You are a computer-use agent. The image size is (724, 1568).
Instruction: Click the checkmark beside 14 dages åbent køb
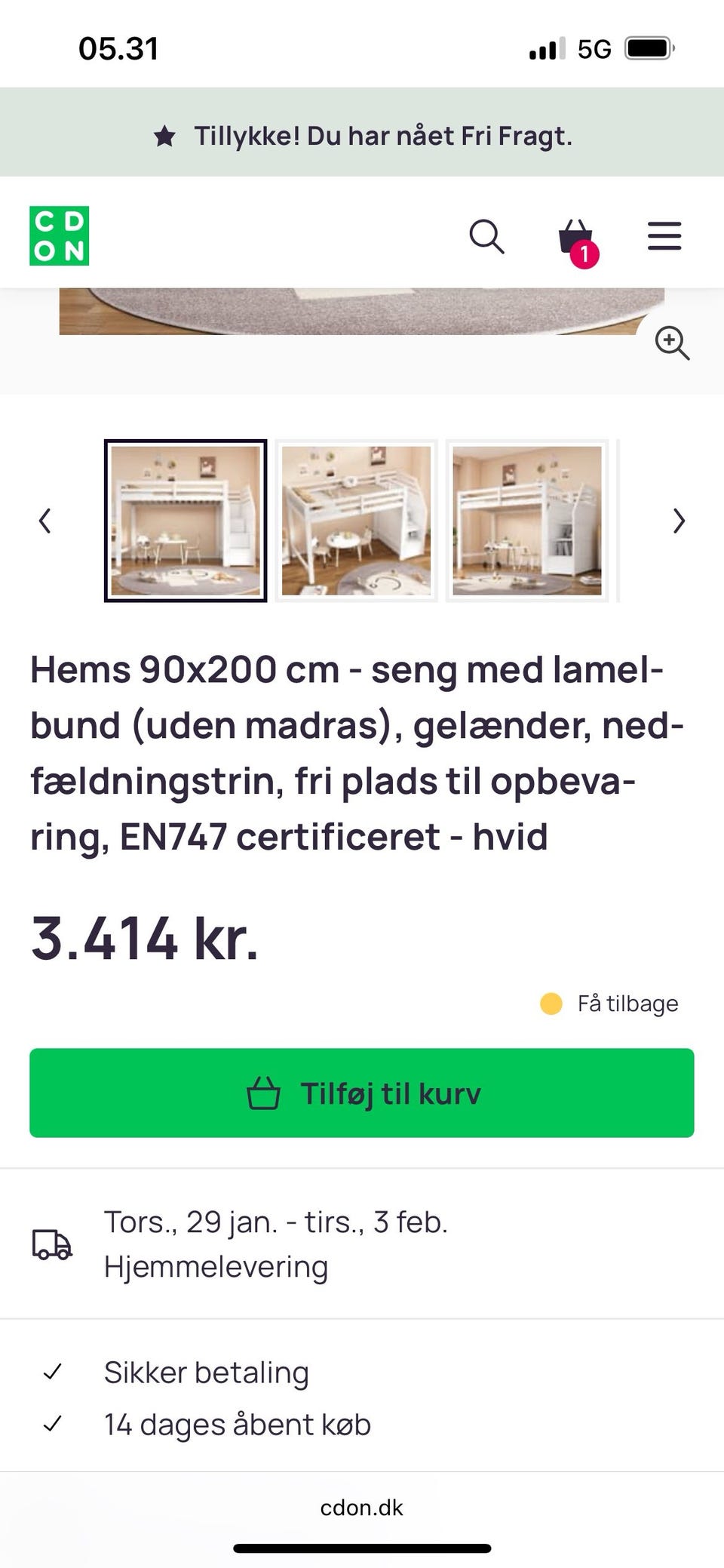coord(54,1425)
